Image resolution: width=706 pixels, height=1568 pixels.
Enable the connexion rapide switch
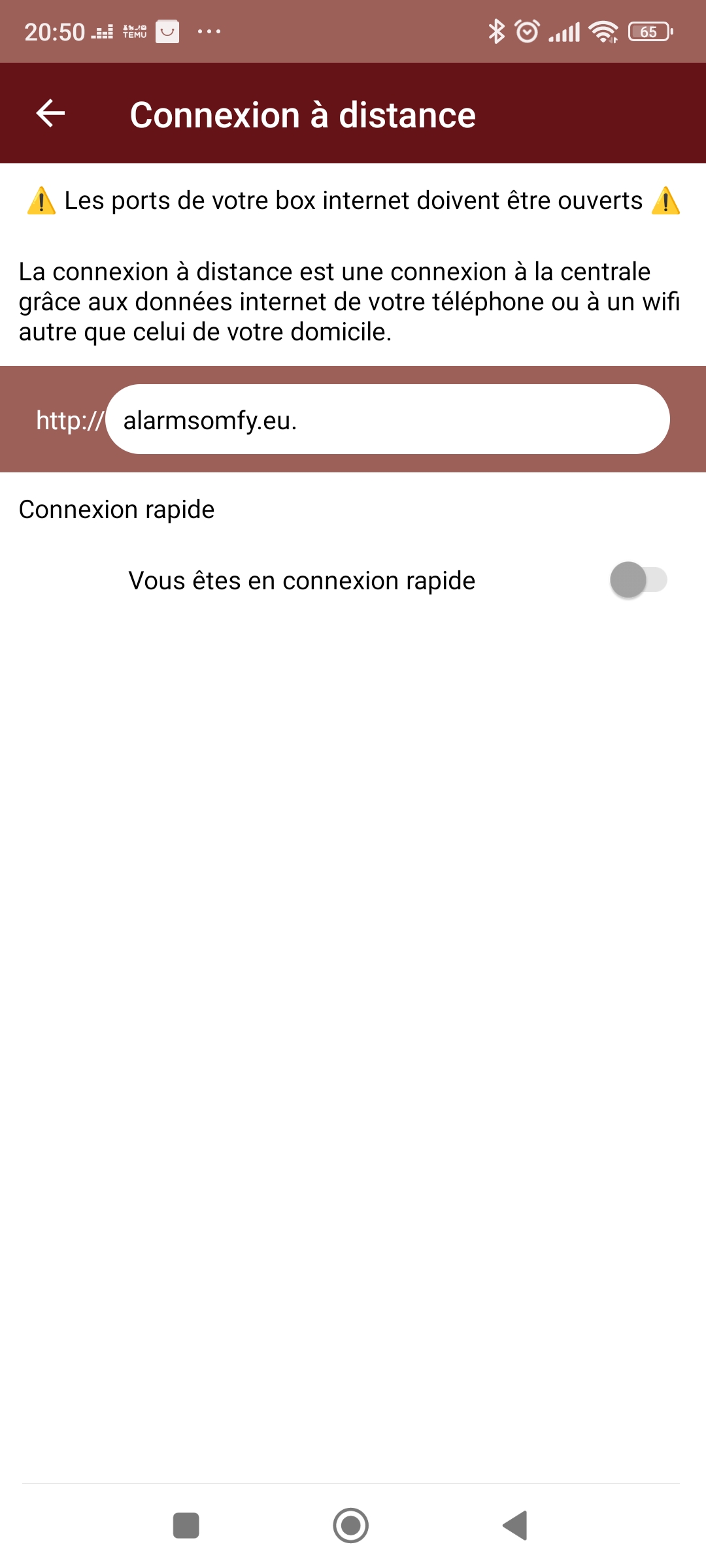(x=638, y=580)
